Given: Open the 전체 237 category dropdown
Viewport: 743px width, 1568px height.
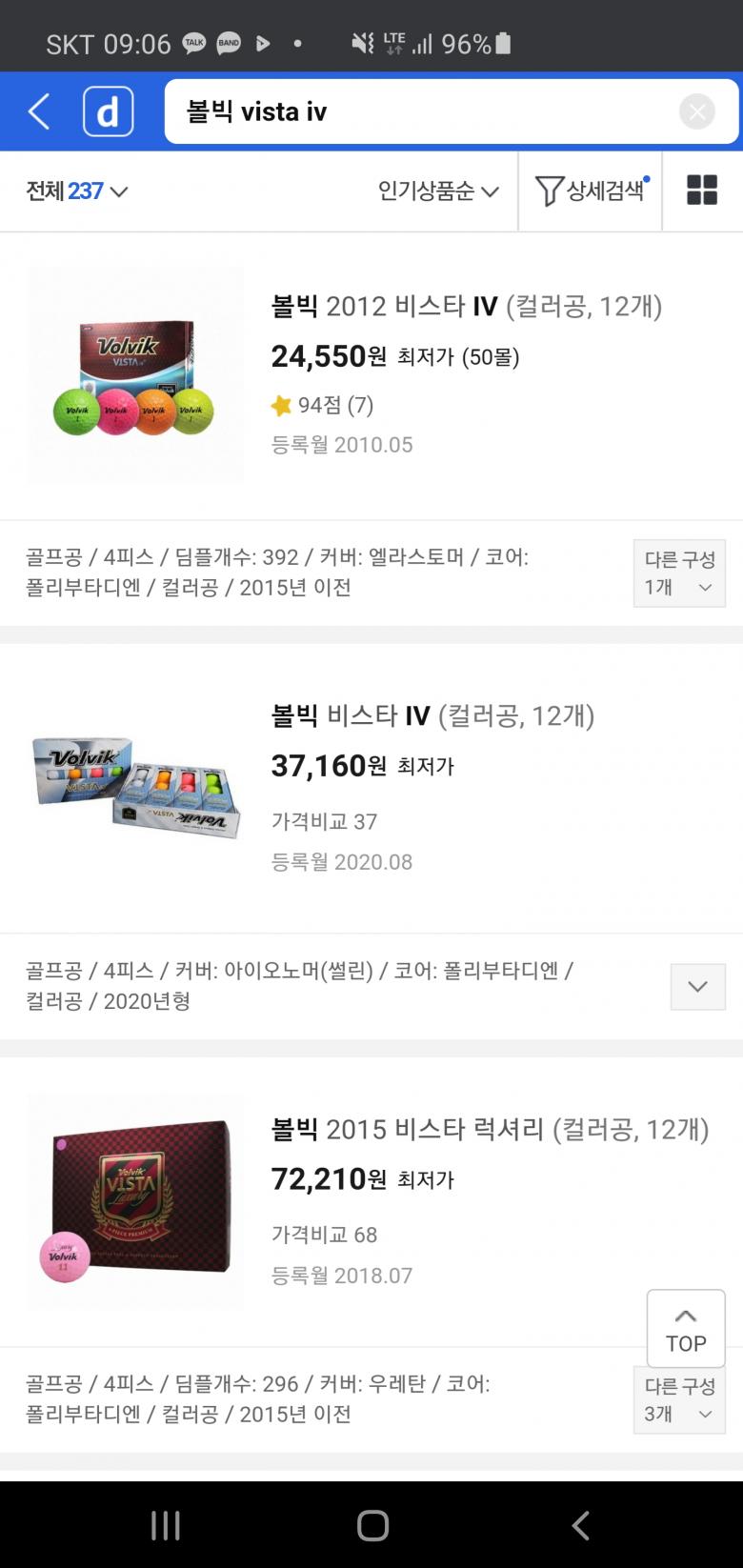Looking at the screenshot, I should (x=76, y=191).
